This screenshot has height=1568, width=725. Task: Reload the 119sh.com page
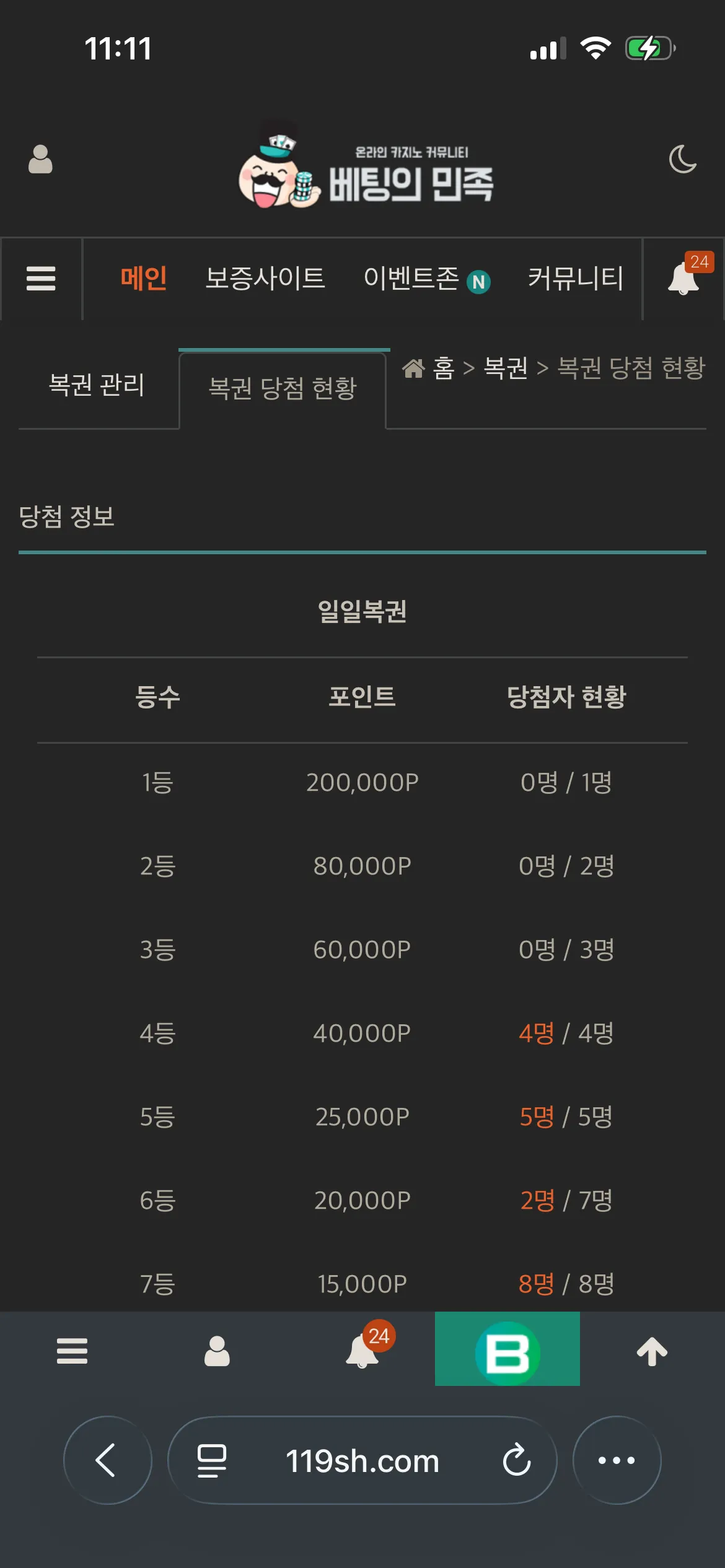click(x=516, y=1460)
